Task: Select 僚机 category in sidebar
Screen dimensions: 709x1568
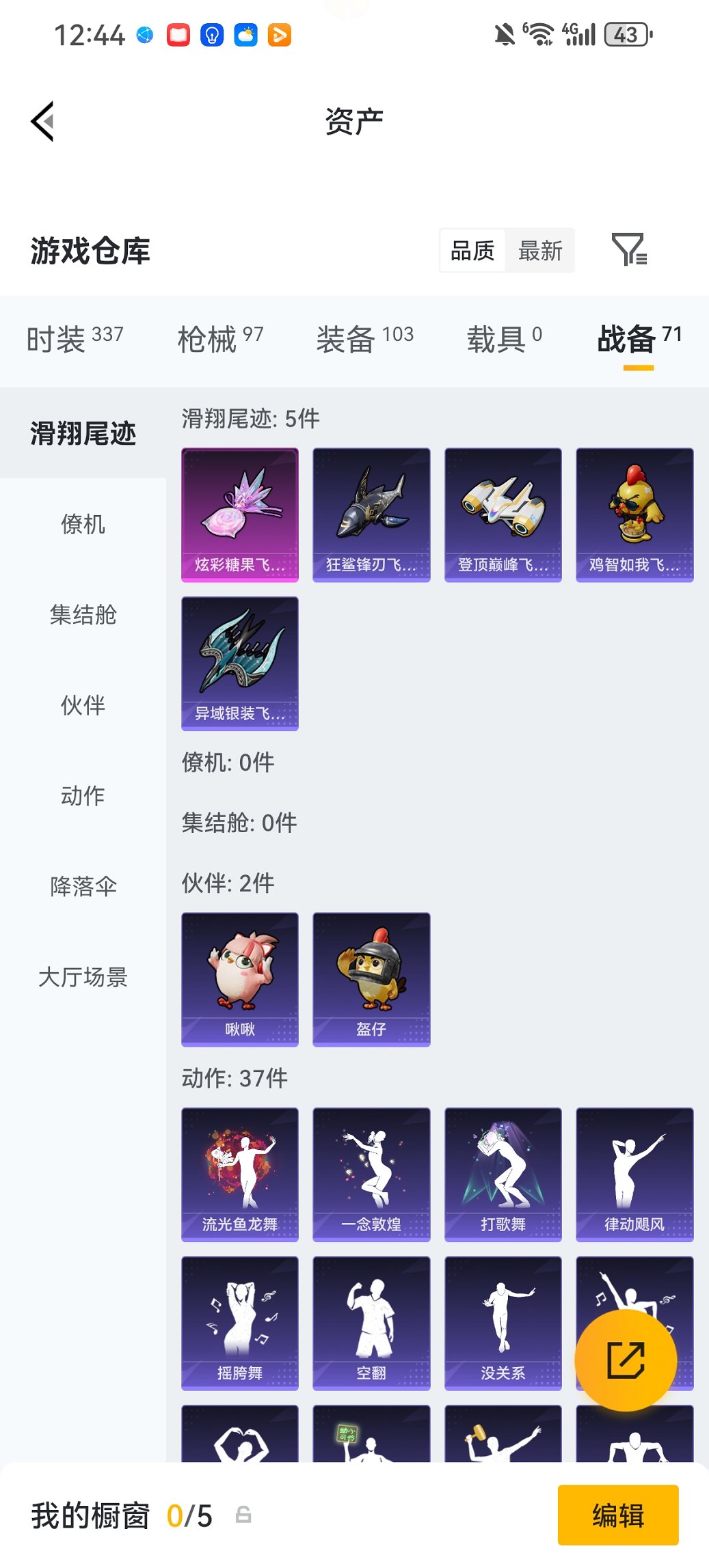Action: point(83,525)
